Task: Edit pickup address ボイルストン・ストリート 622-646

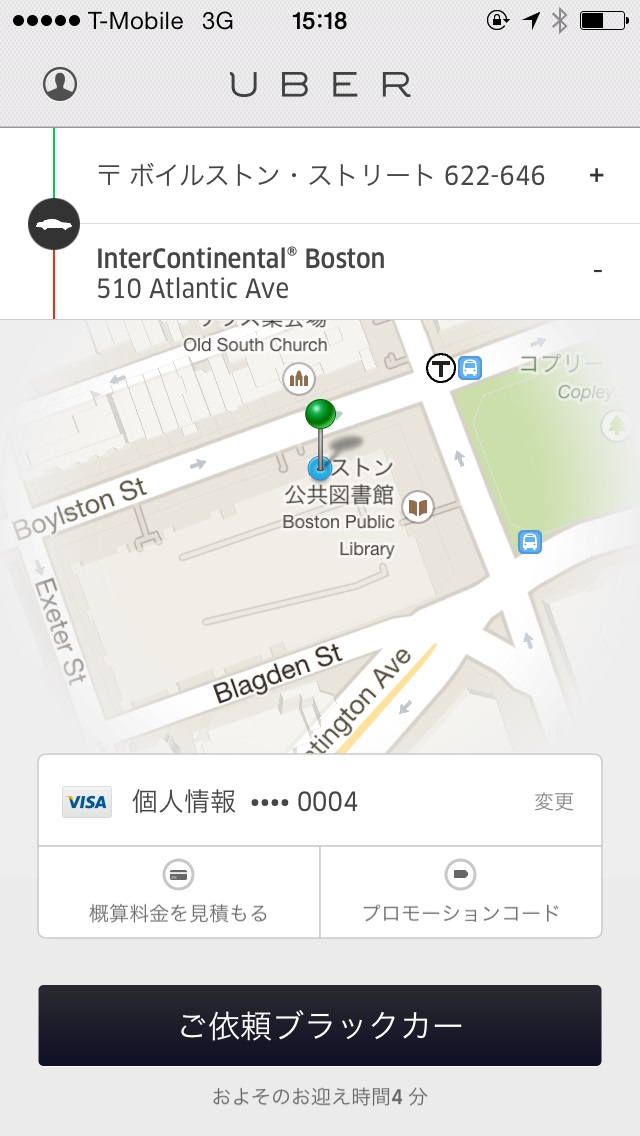Action: (320, 175)
